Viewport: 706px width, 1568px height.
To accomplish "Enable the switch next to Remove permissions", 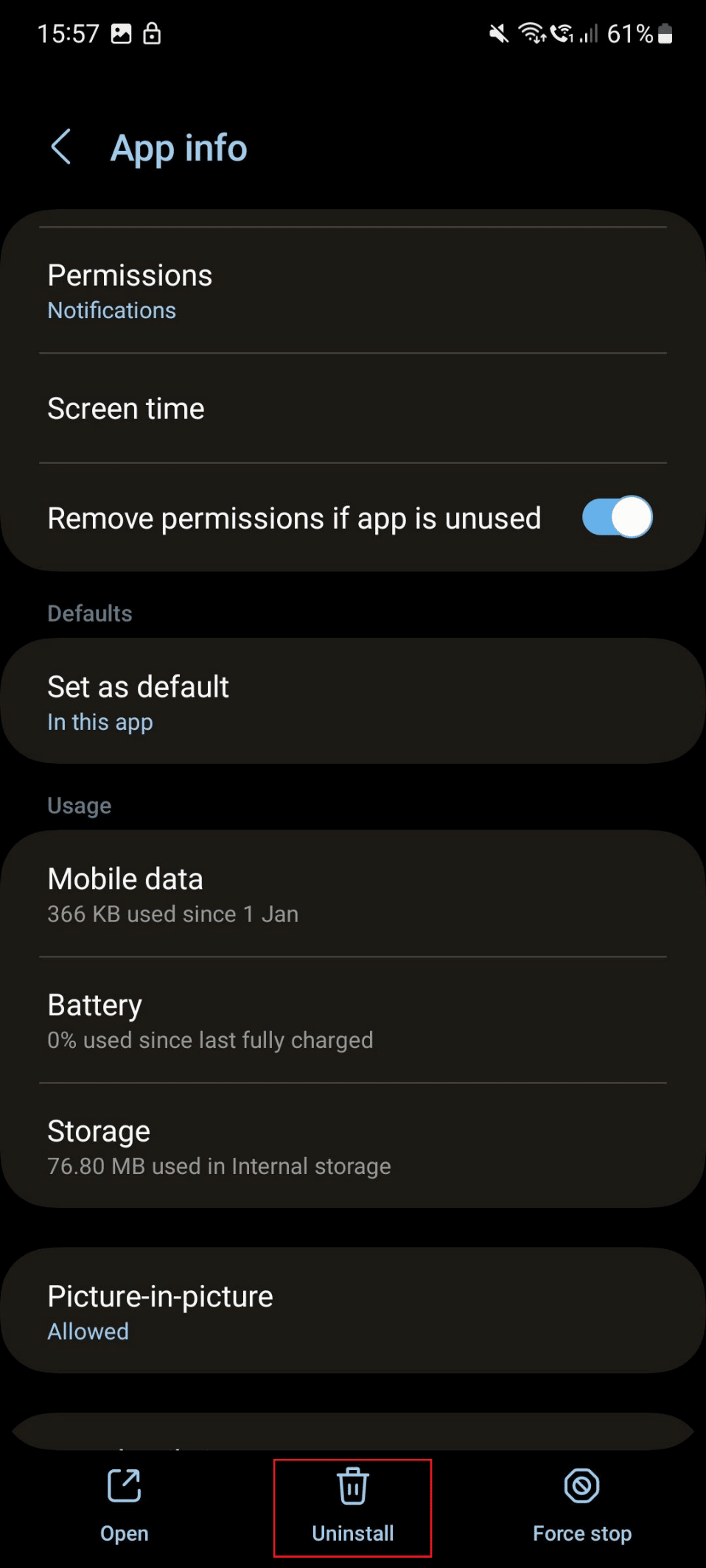I will click(618, 518).
